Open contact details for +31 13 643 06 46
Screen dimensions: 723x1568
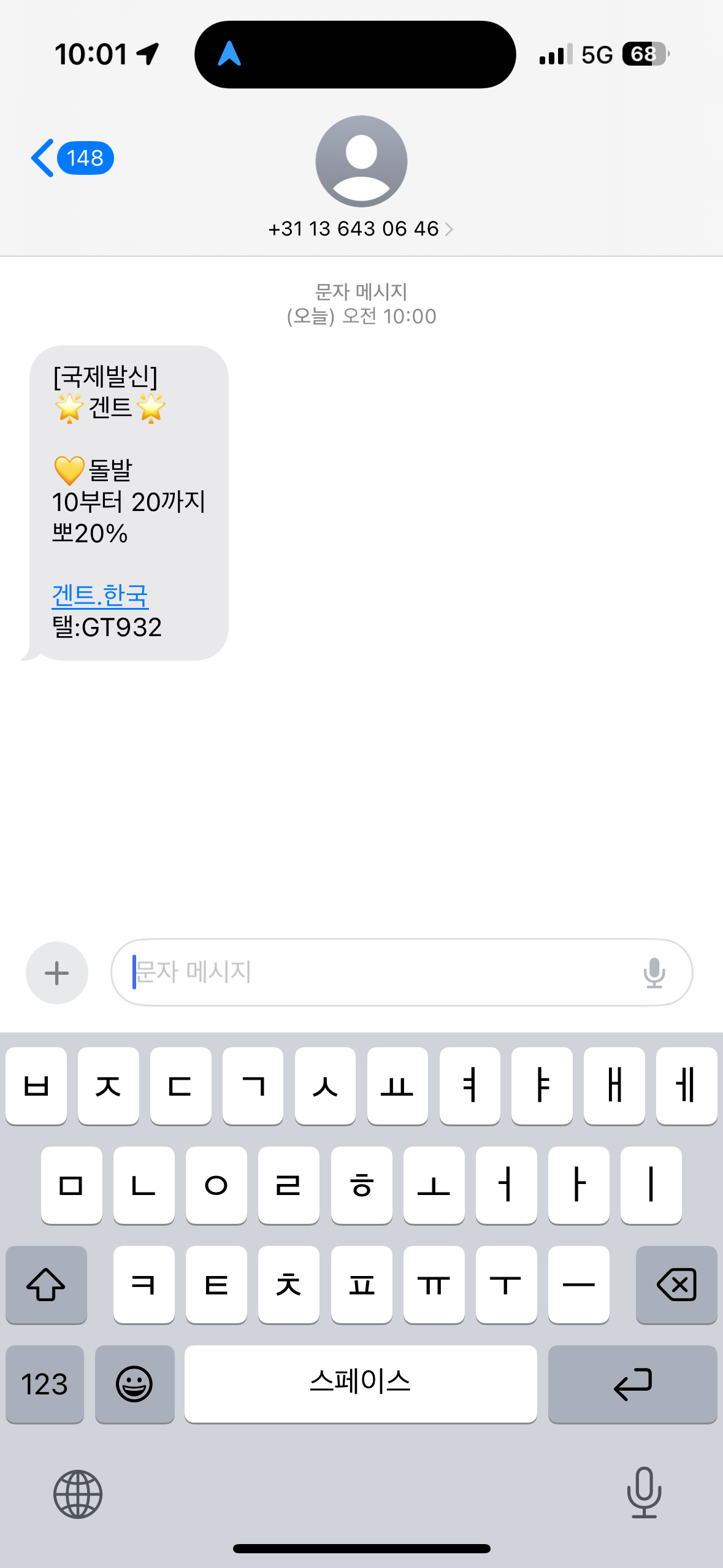pos(361,229)
